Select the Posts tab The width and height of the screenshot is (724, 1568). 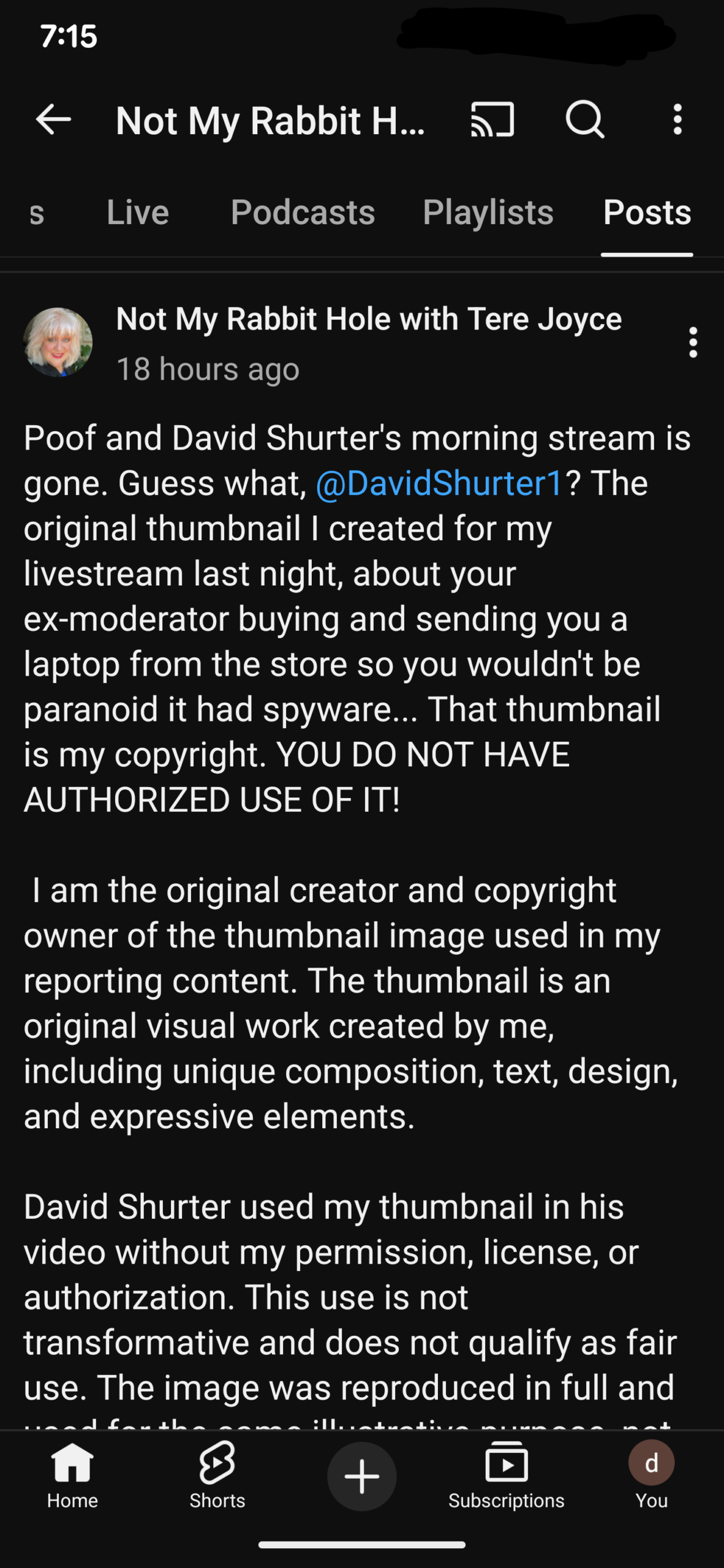tap(647, 213)
